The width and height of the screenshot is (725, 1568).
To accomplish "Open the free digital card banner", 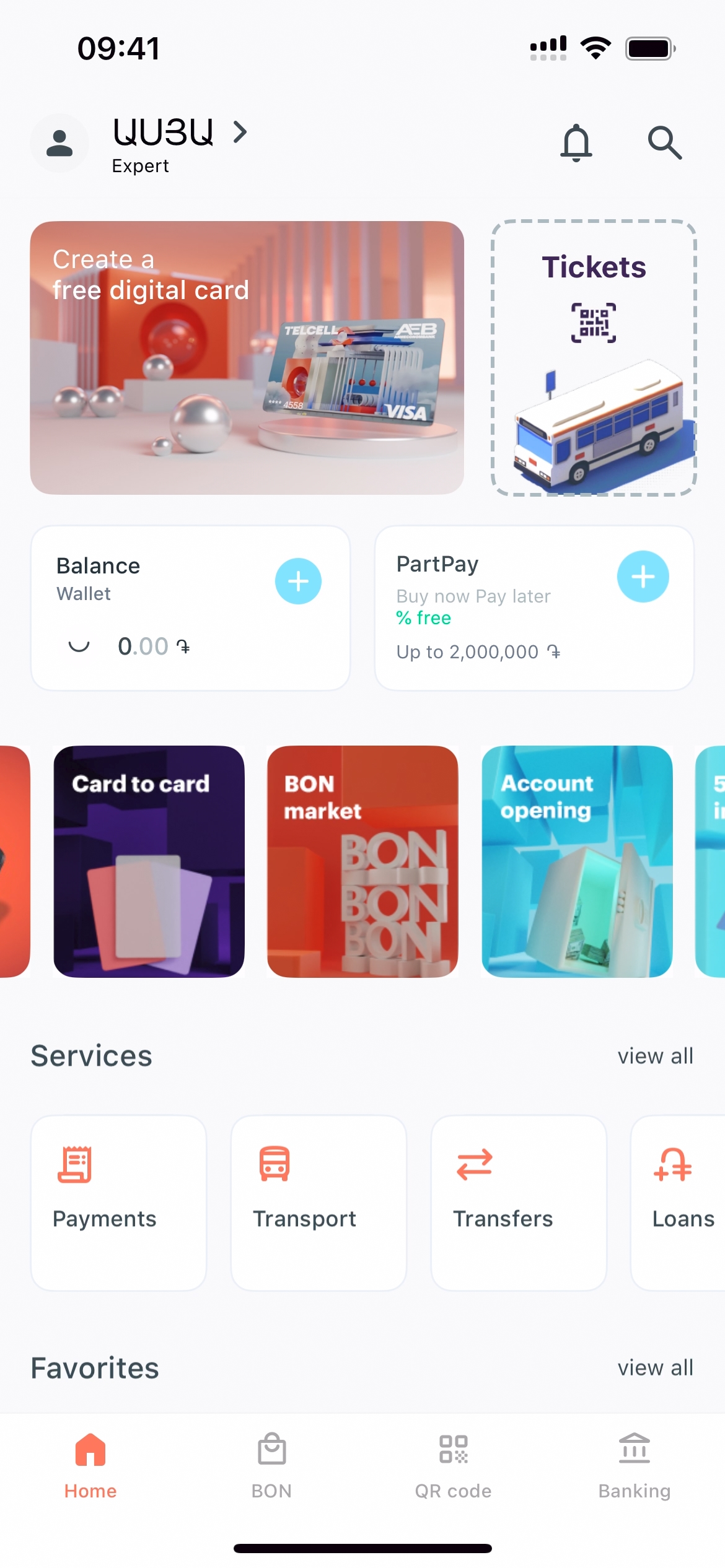I will [x=247, y=357].
